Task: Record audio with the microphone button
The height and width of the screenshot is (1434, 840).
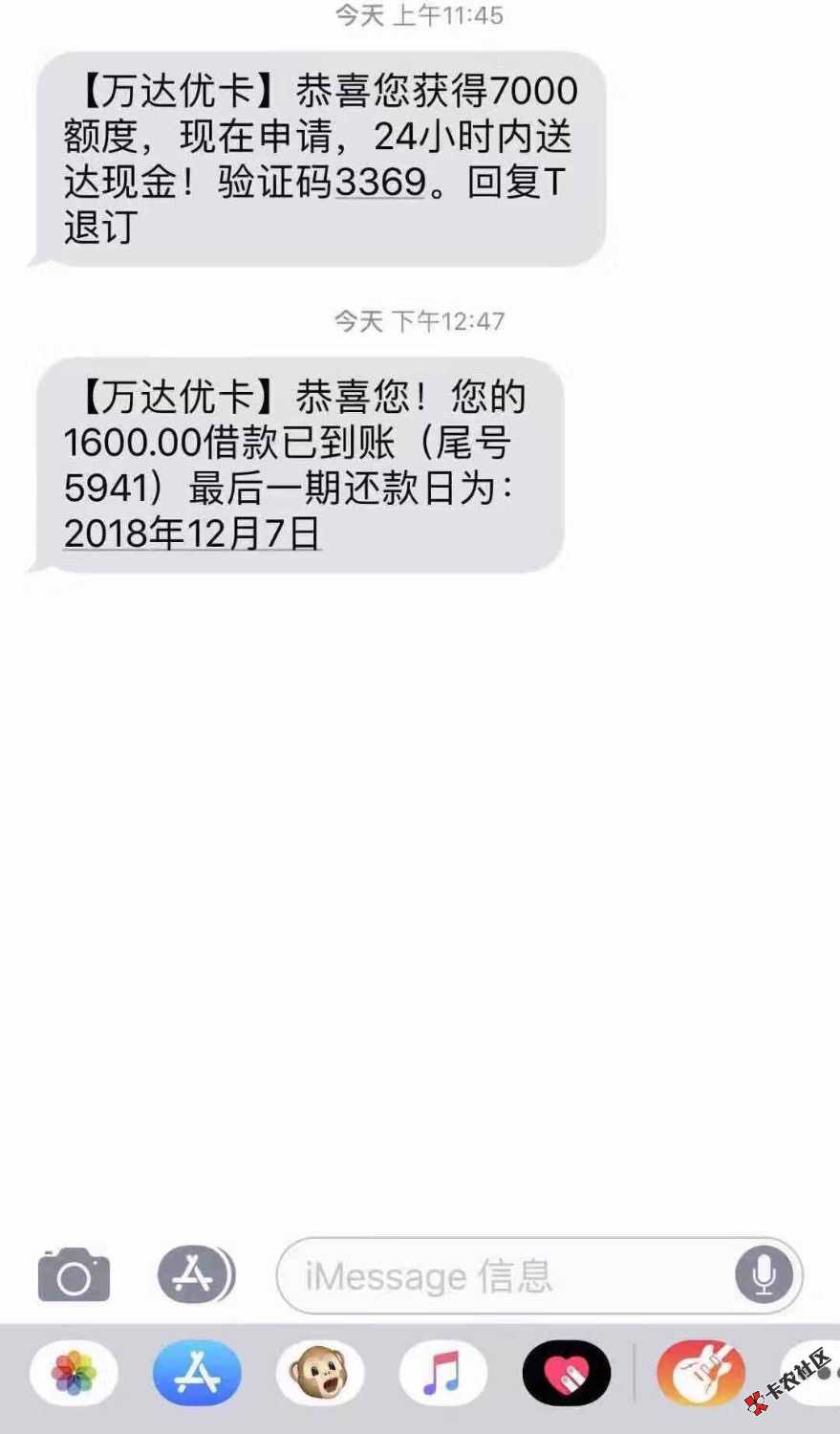Action: click(764, 1275)
